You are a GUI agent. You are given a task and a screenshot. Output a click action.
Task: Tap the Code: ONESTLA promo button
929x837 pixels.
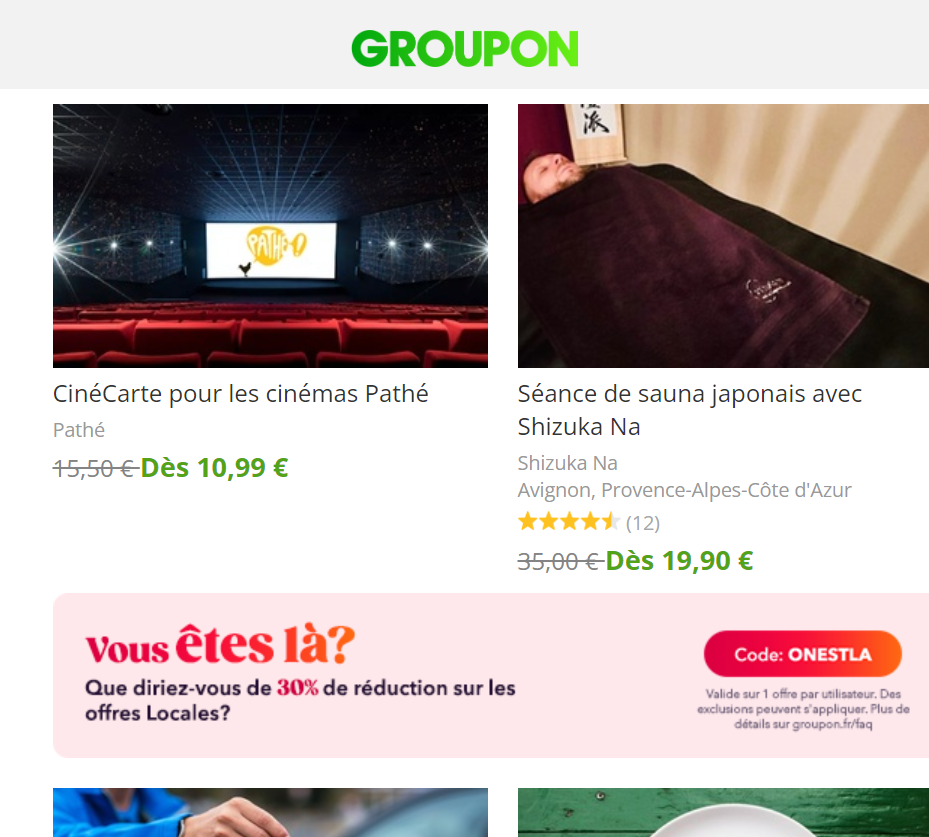click(802, 655)
